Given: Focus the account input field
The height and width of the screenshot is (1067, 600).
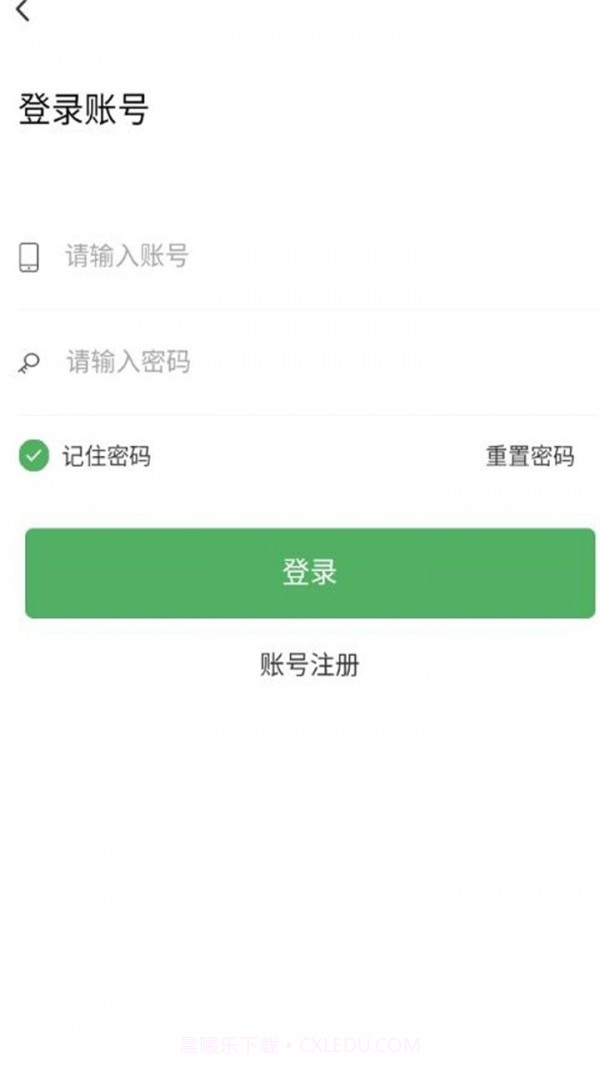Looking at the screenshot, I should pos(300,256).
